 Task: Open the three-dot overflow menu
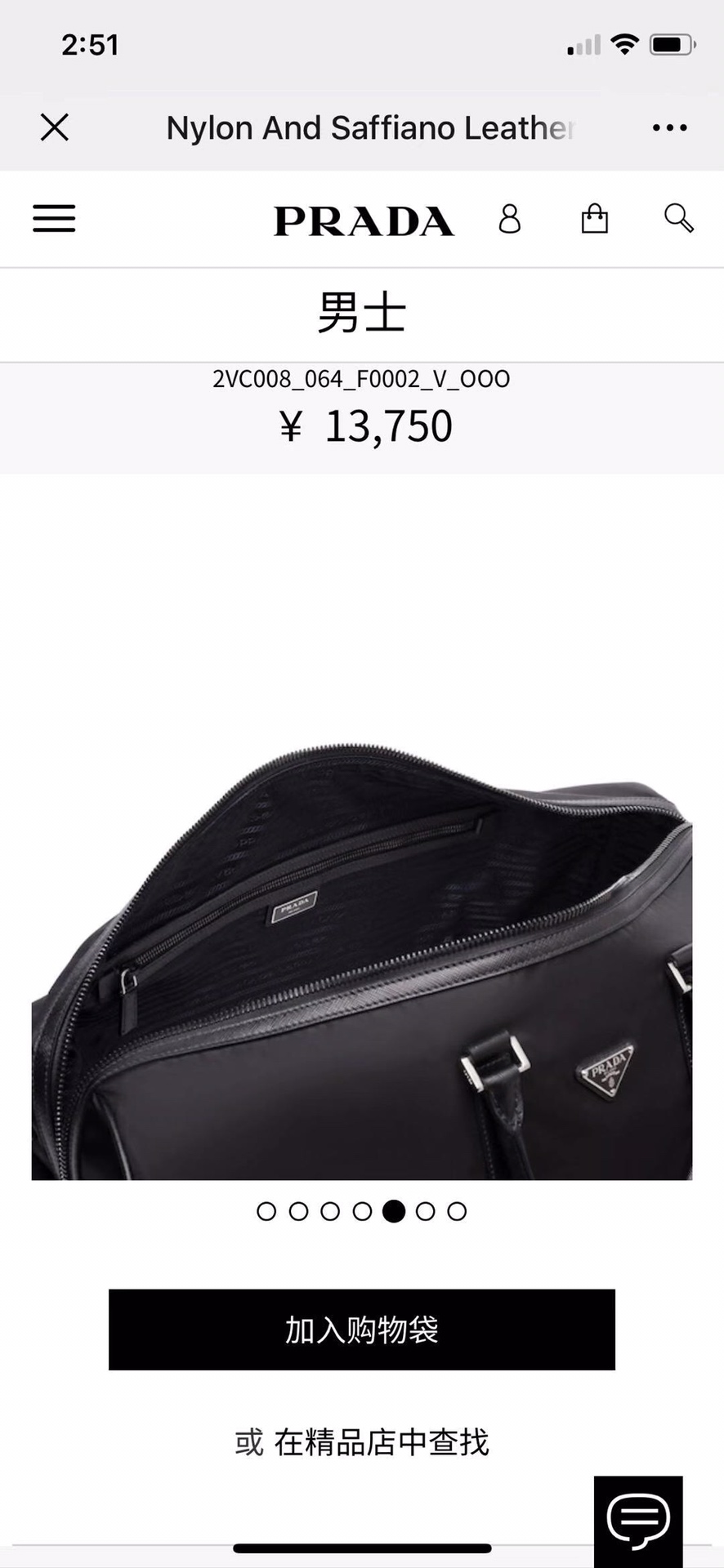669,128
